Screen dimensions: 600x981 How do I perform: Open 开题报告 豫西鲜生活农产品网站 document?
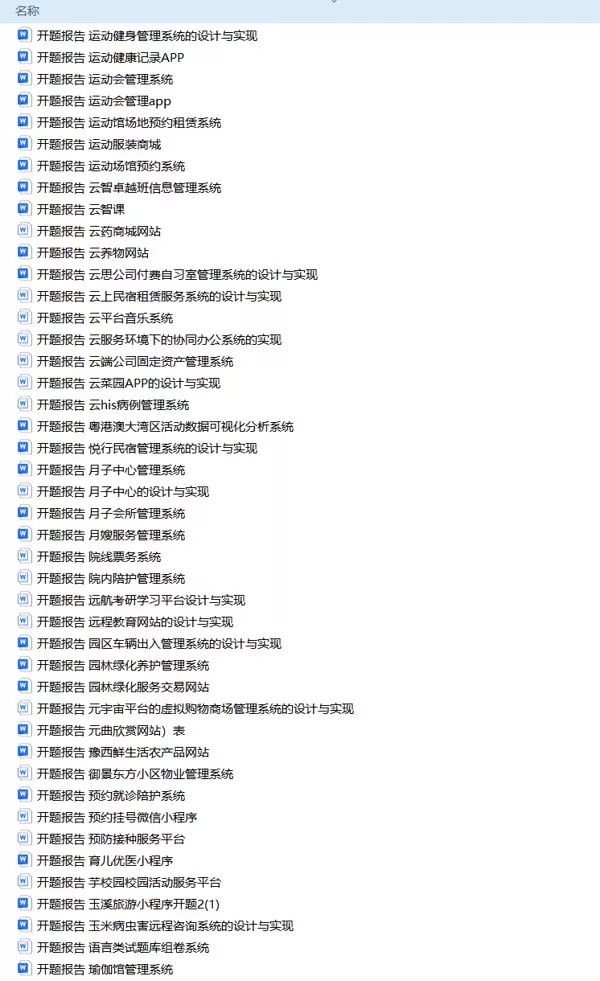coord(122,752)
